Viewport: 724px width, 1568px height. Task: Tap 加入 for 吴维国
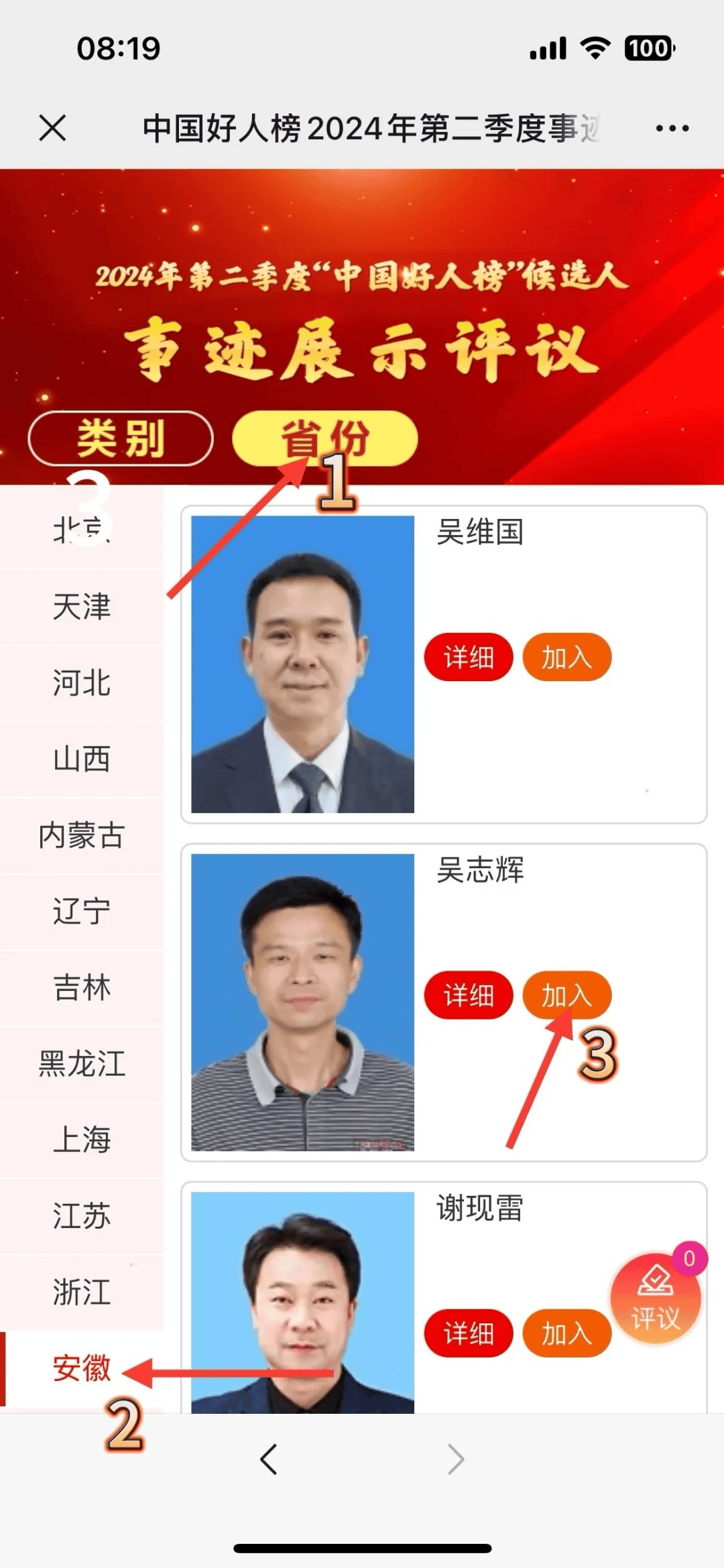click(566, 657)
